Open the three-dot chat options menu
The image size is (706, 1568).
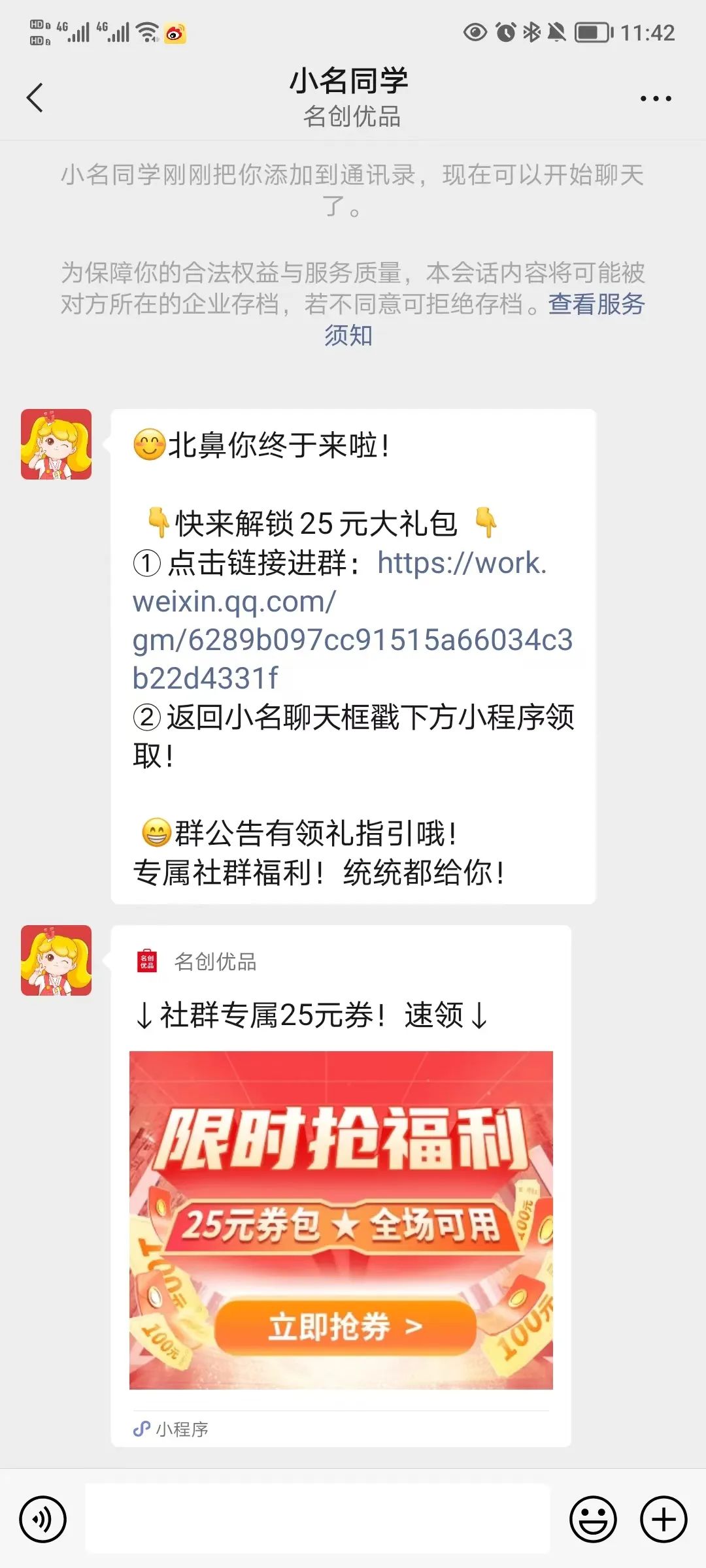[x=655, y=99]
